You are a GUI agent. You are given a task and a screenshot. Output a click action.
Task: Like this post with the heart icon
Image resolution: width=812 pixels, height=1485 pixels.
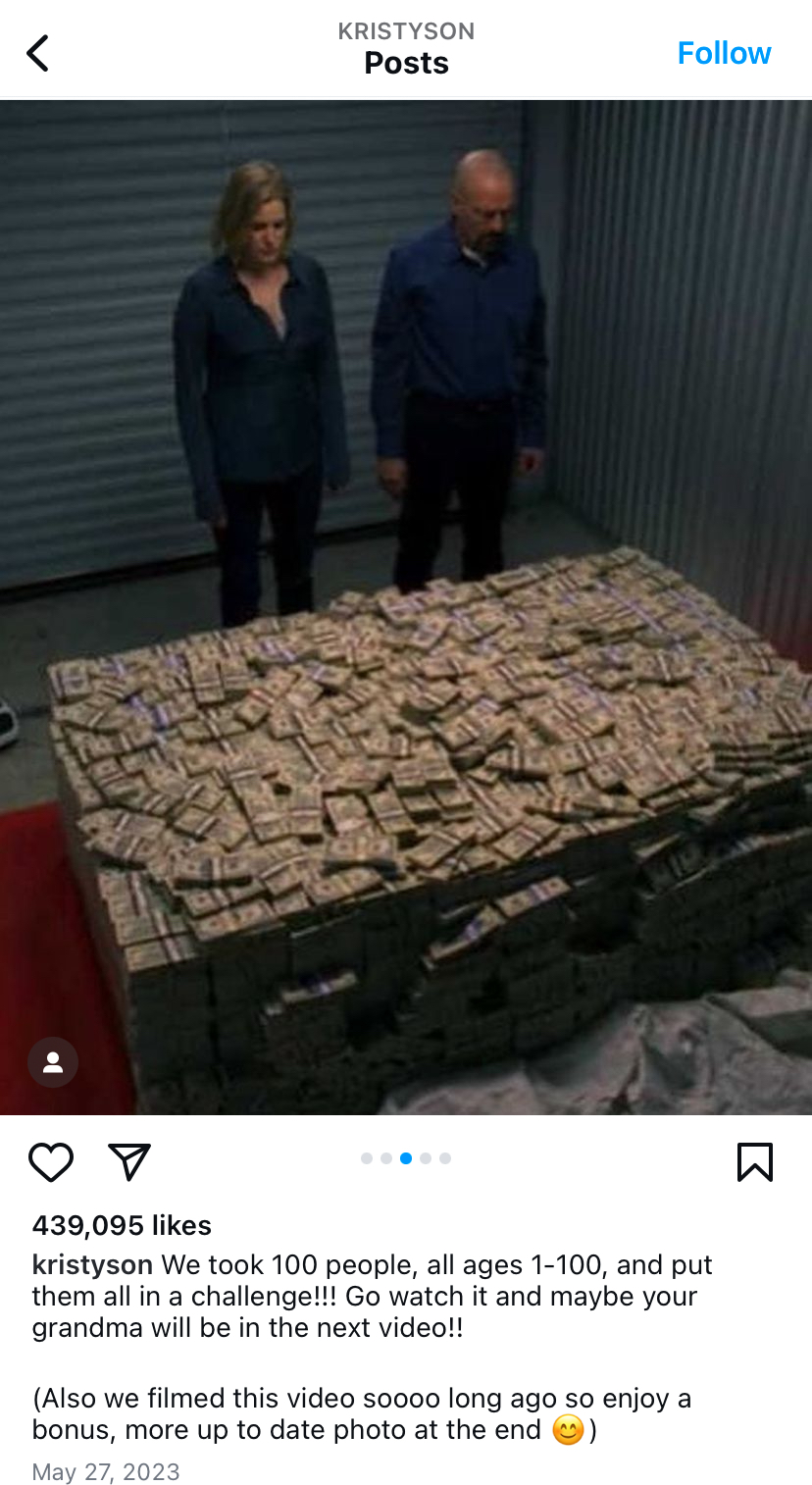pyautogui.click(x=51, y=1162)
